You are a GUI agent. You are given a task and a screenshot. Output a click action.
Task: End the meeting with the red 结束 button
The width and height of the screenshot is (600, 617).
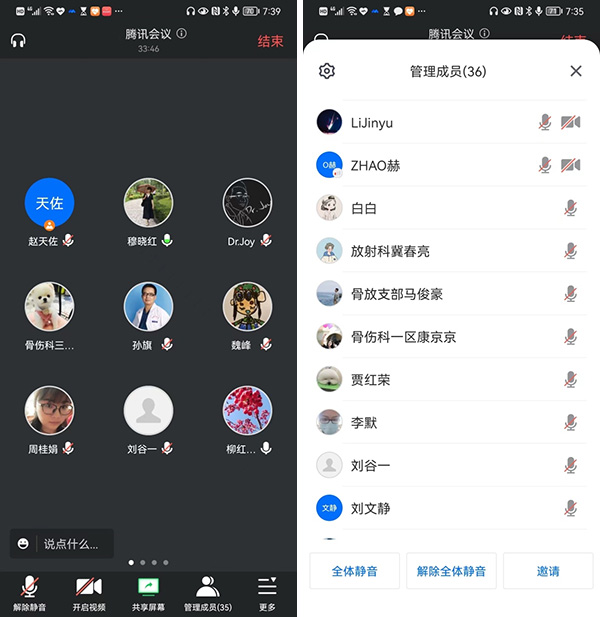coord(270,41)
